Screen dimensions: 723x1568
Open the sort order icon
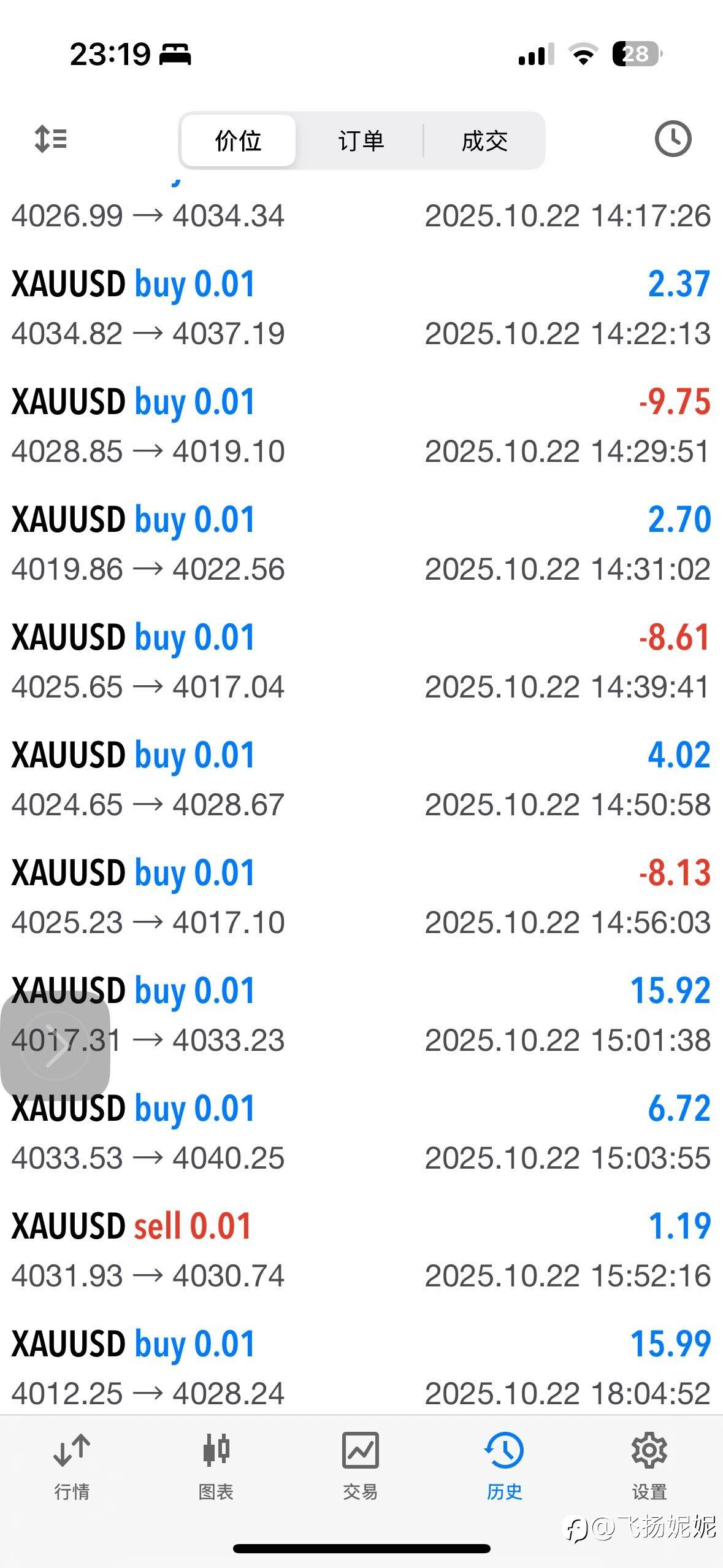click(50, 139)
